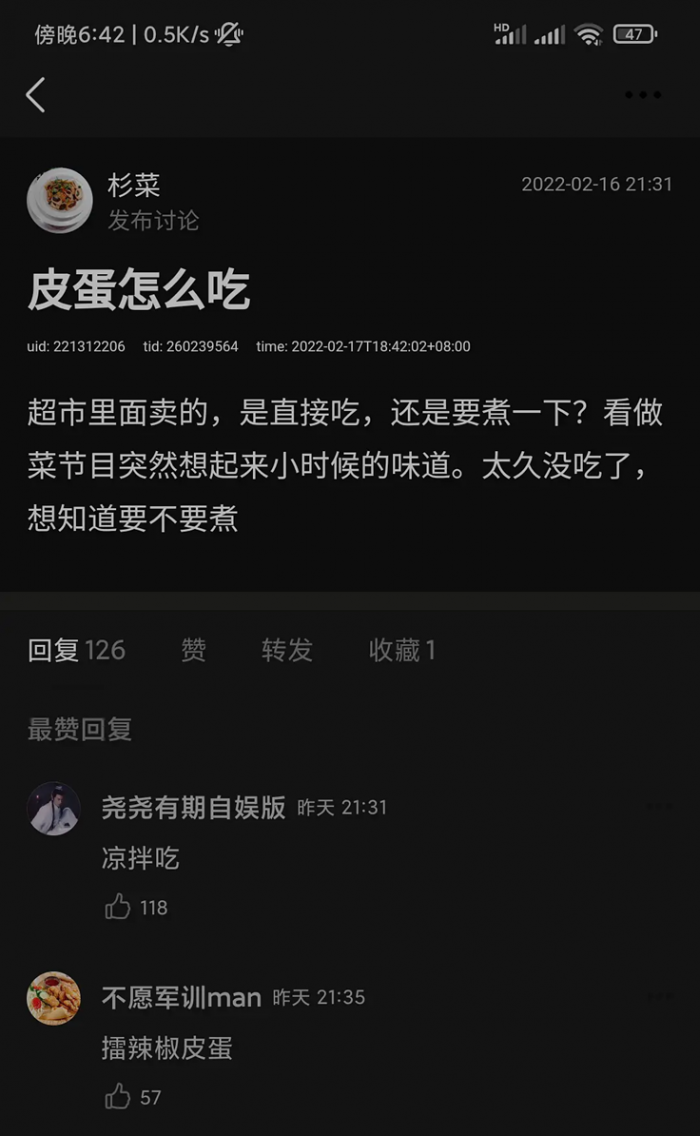Open the three-dot overflow menu
This screenshot has height=1136, width=700.
[642, 95]
